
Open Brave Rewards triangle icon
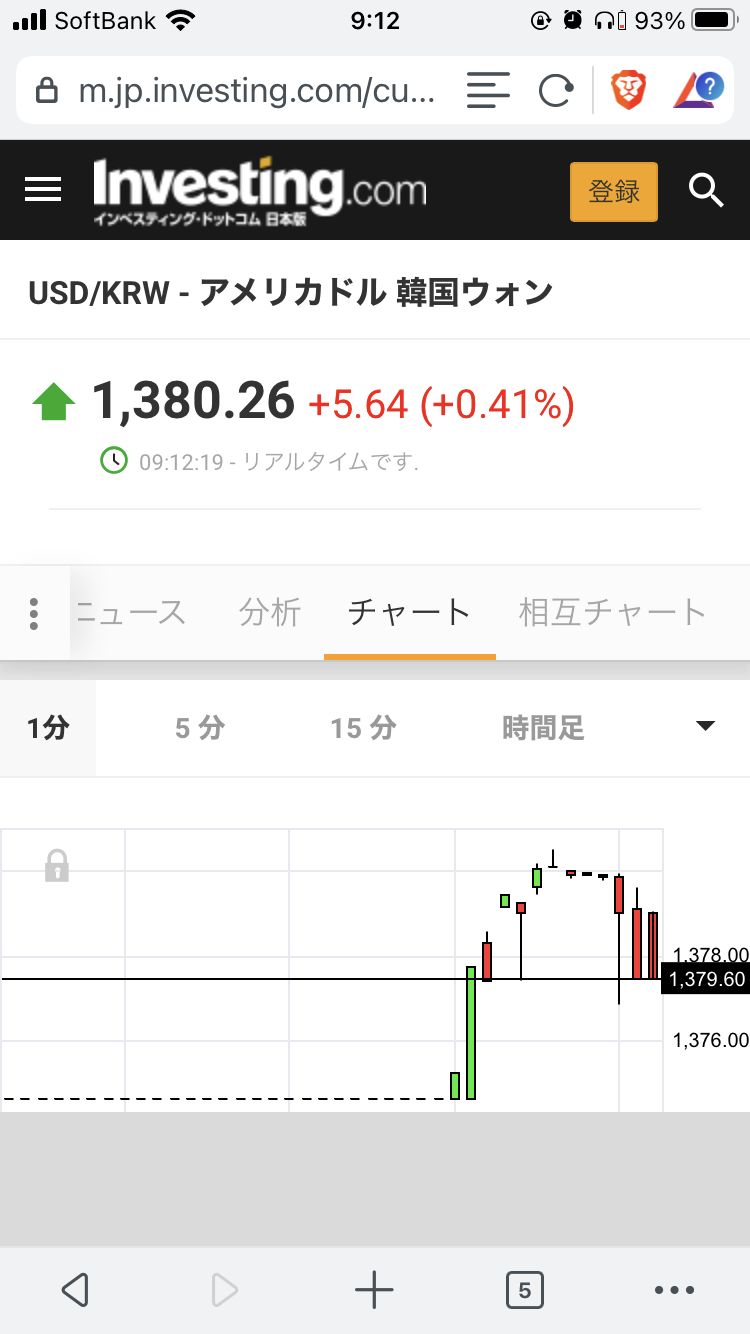point(699,90)
